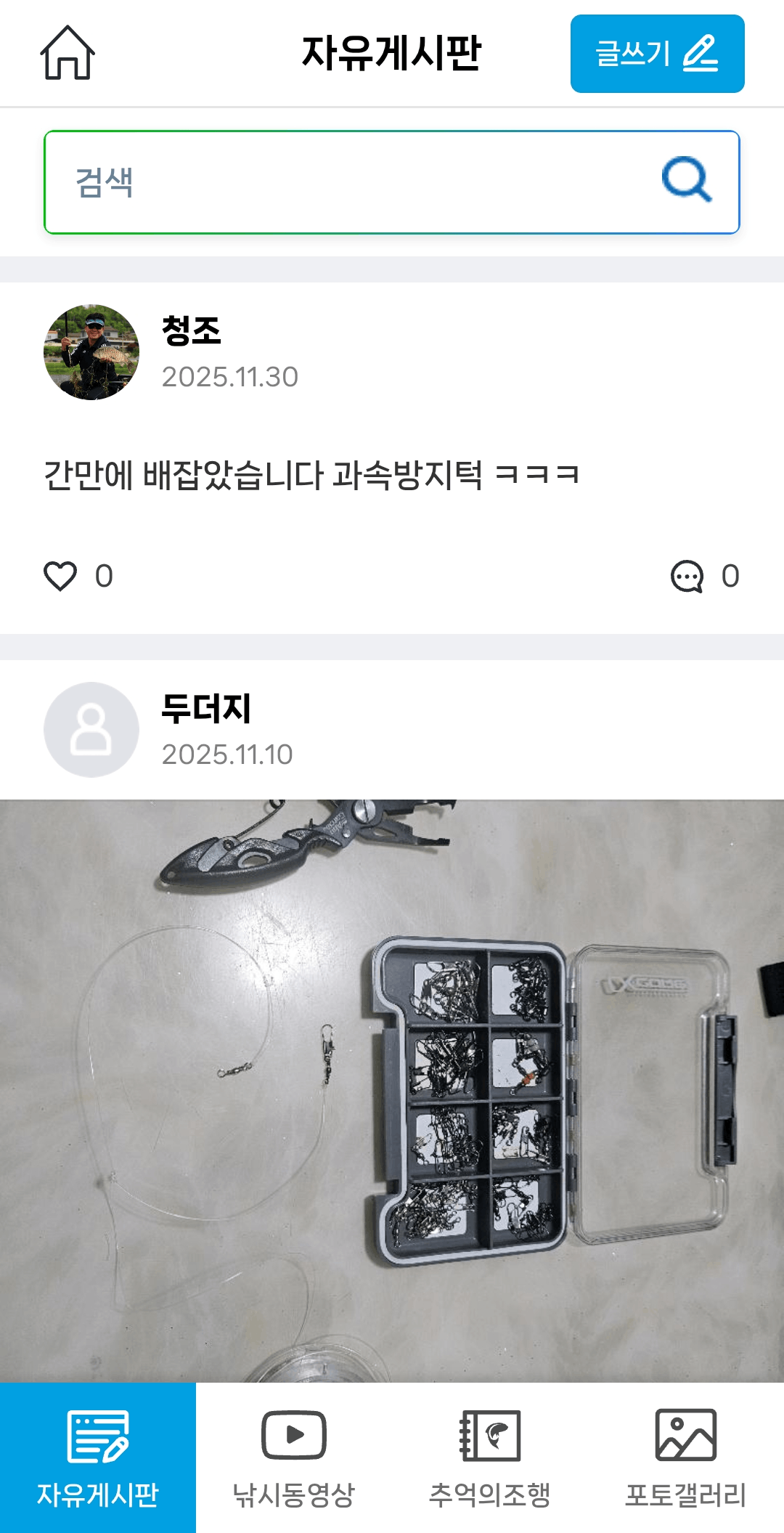This screenshot has width=784, height=1533.
Task: Open comments on 청조's post
Action: point(687,577)
